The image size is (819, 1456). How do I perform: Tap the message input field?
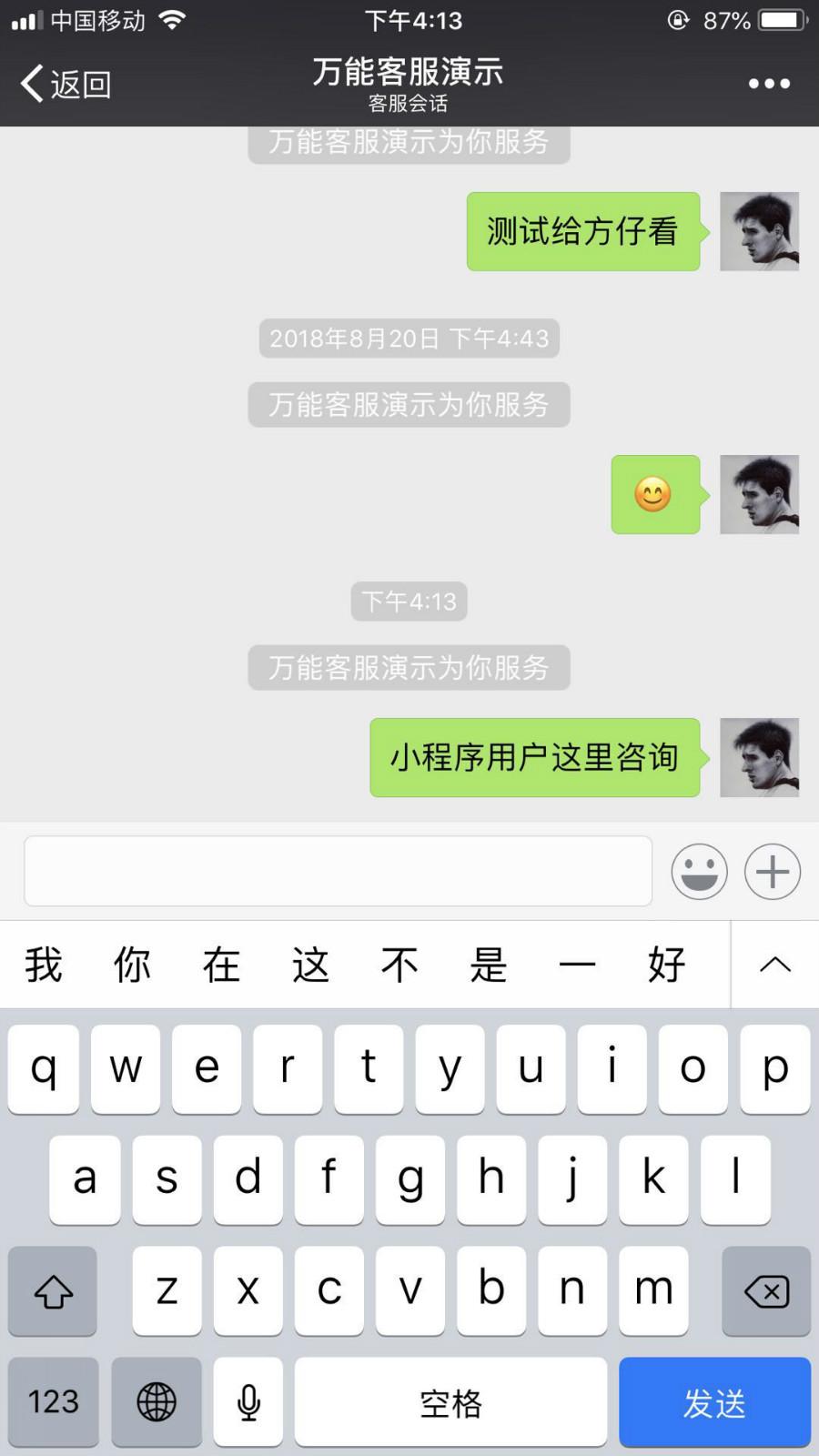[339, 871]
